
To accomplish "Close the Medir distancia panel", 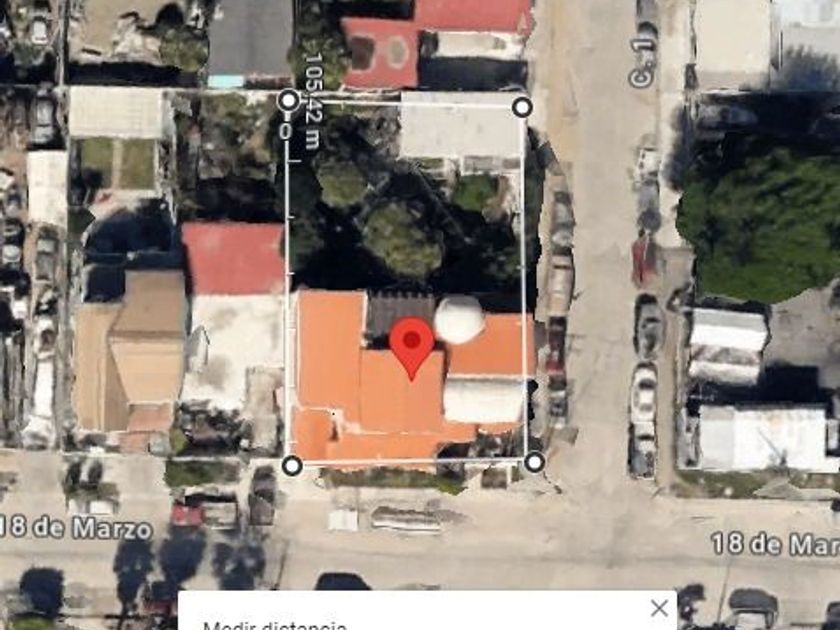I will 659,608.
